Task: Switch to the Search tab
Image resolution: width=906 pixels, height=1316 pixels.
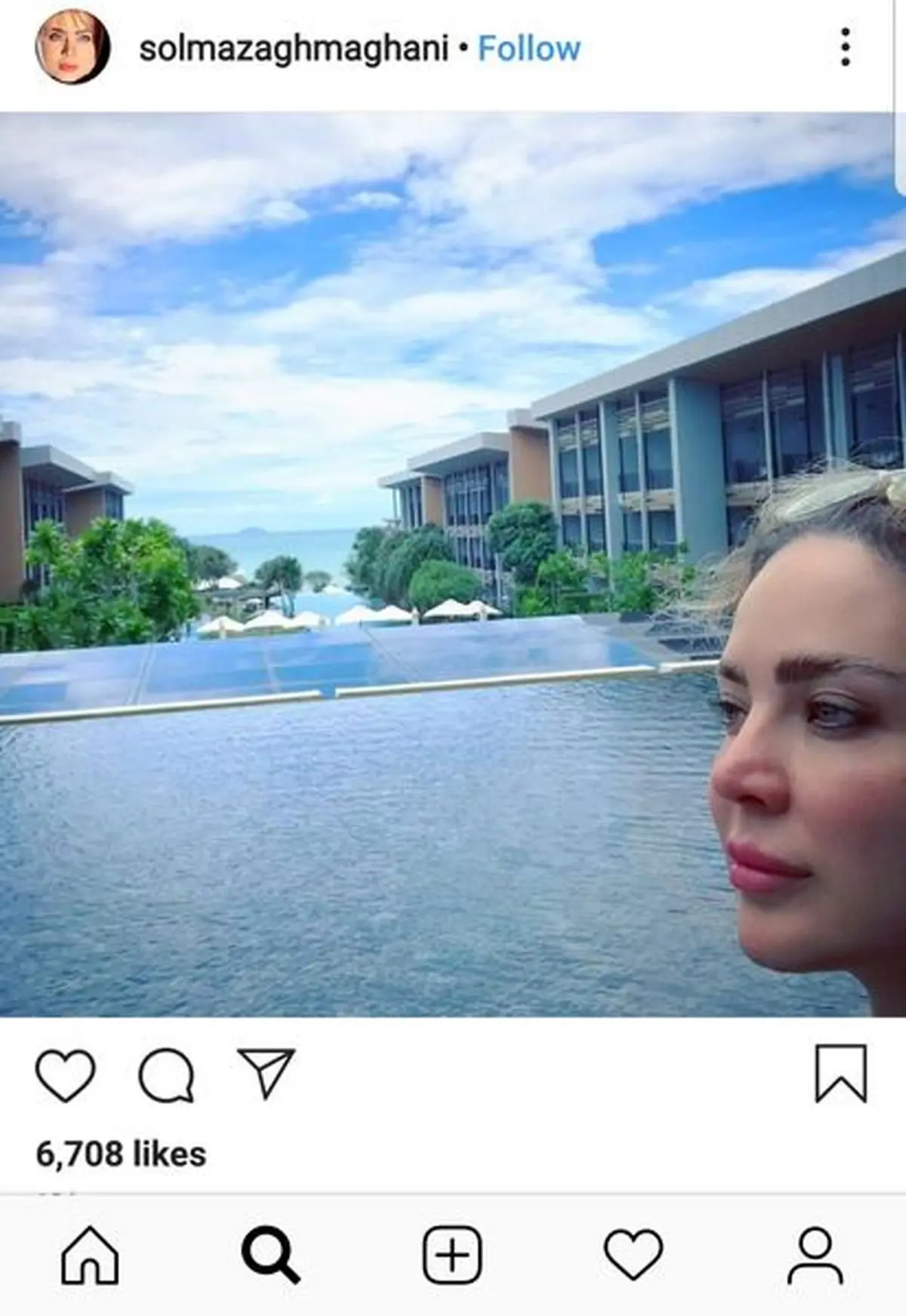Action: [x=270, y=1256]
